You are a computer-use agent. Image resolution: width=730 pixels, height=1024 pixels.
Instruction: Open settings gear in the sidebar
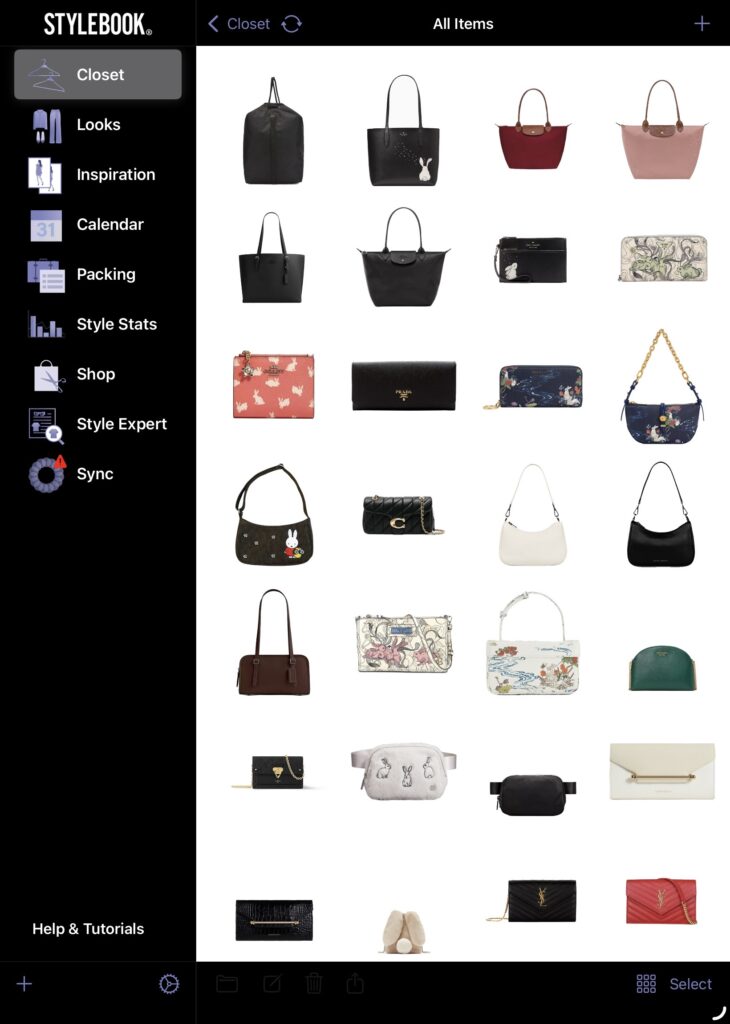pos(169,985)
